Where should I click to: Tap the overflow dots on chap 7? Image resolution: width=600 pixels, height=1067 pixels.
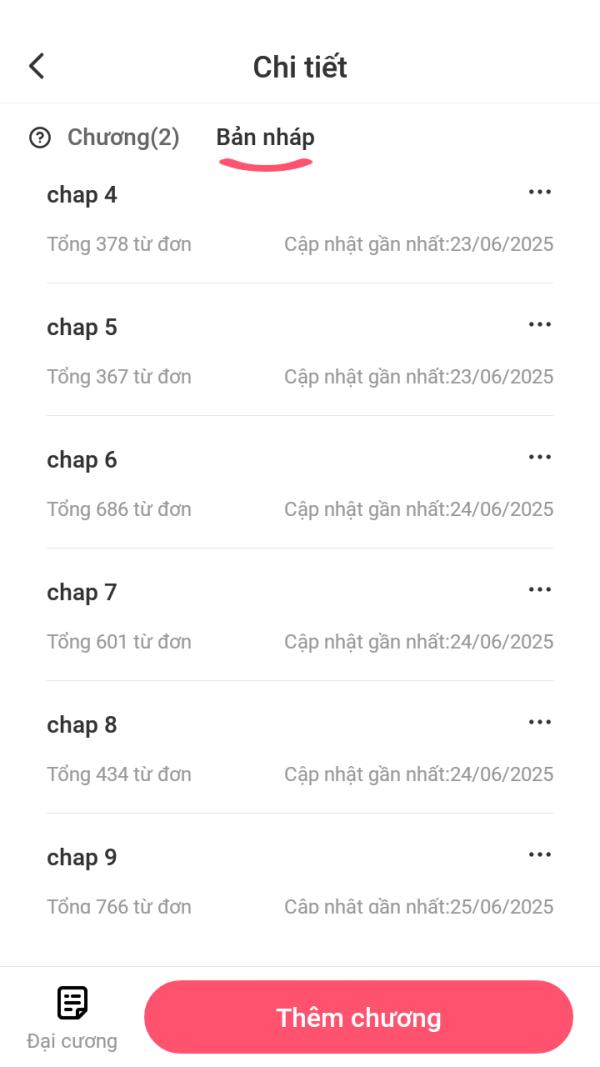539,589
